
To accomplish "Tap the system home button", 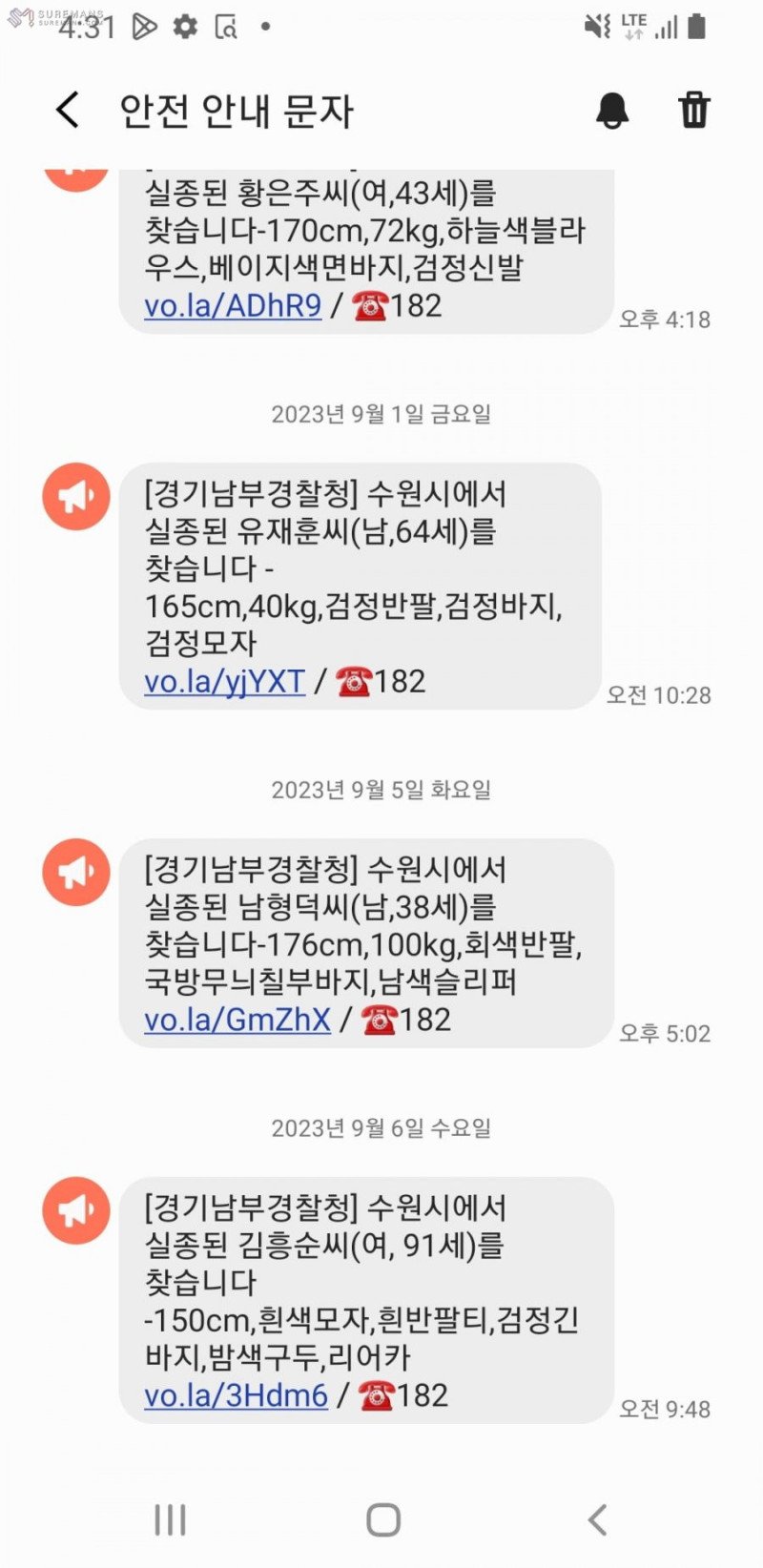I will tap(382, 1519).
